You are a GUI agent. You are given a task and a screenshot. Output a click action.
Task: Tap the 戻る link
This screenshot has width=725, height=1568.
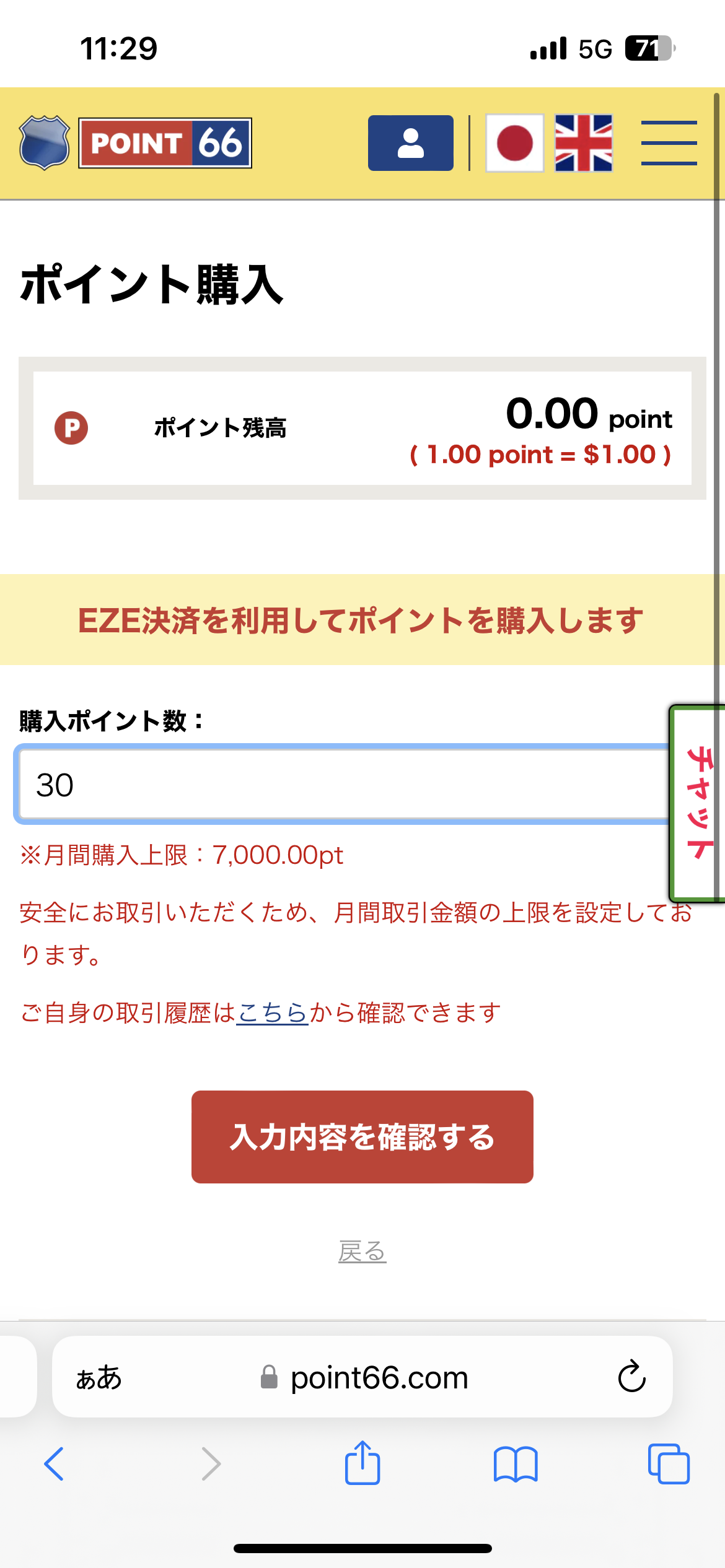tap(362, 1252)
